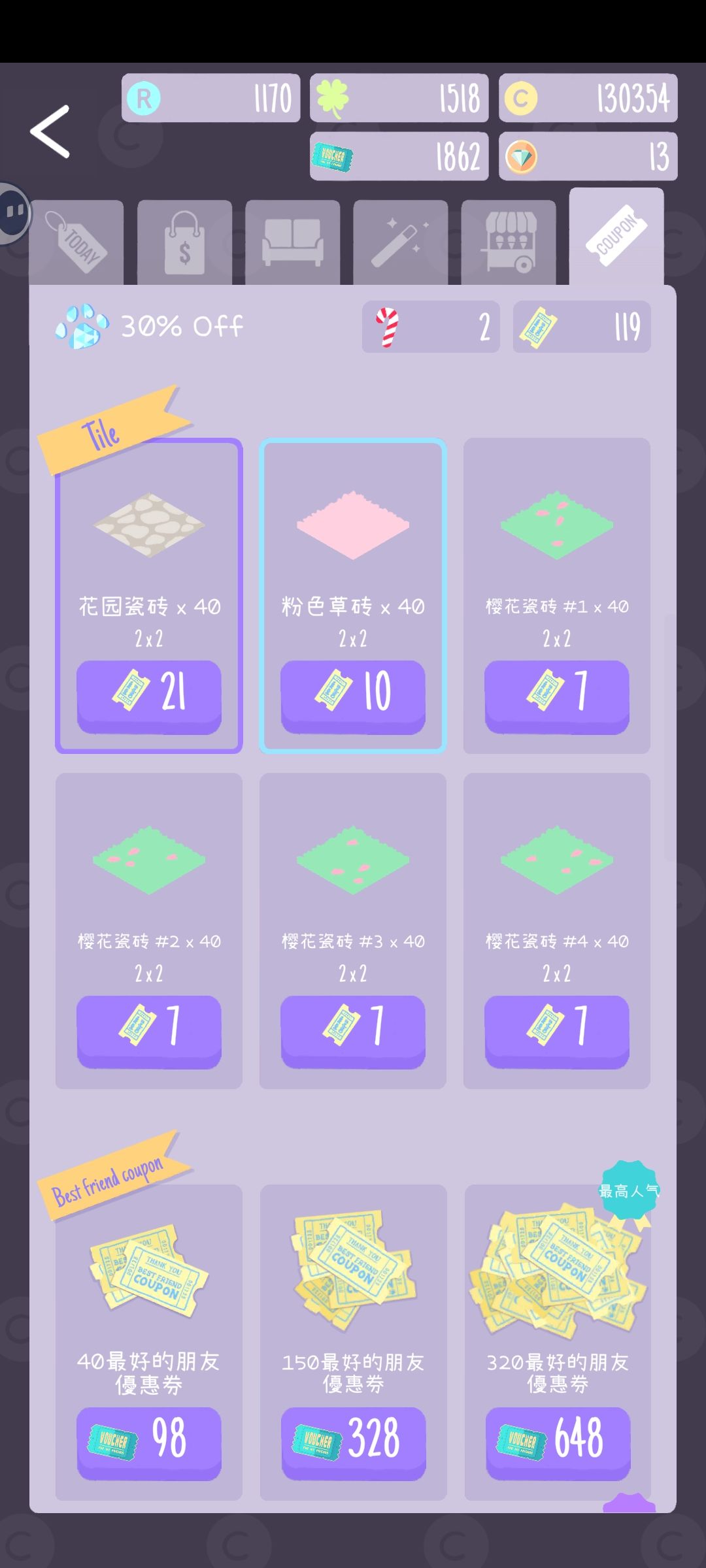The height and width of the screenshot is (1568, 706).
Task: Buy 樱花瓷砖 #1 for 1 ticket
Action: click(x=556, y=694)
